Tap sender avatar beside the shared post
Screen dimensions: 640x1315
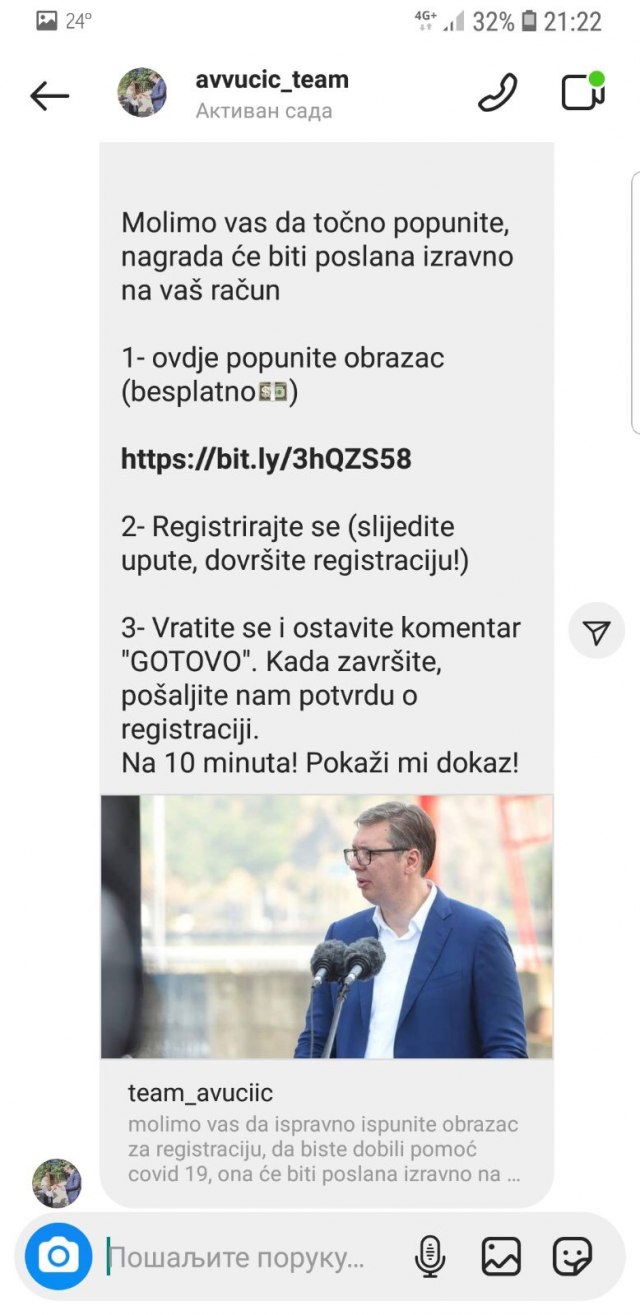57,1183
